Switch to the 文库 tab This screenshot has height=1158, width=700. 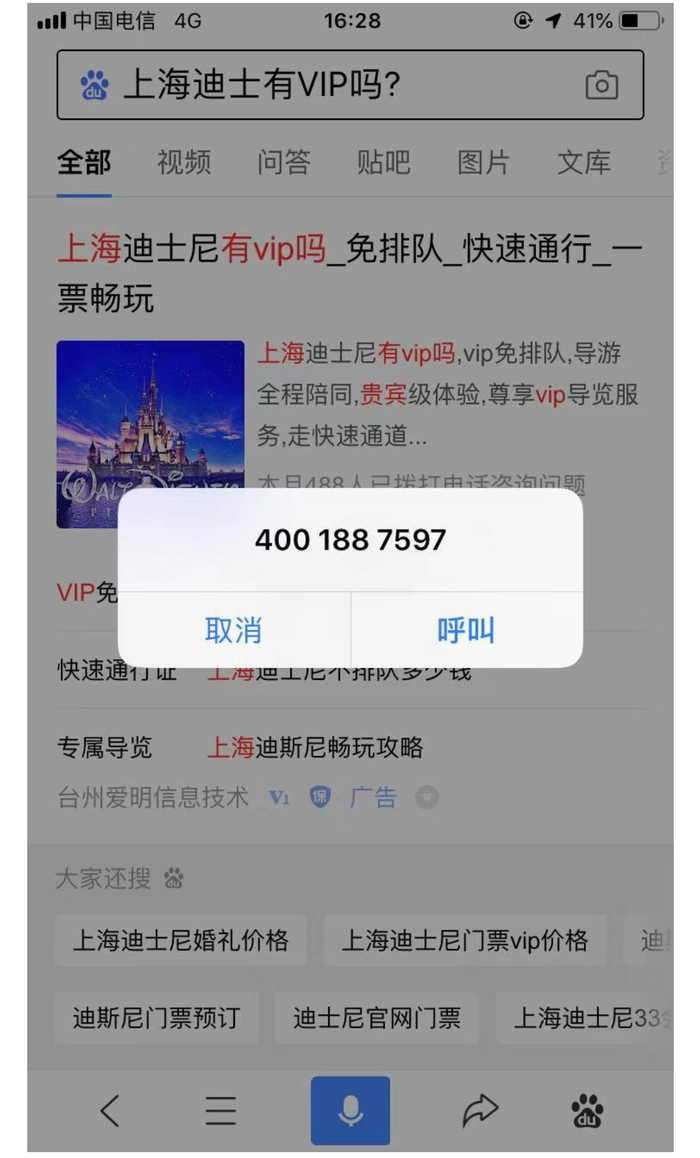(x=584, y=162)
